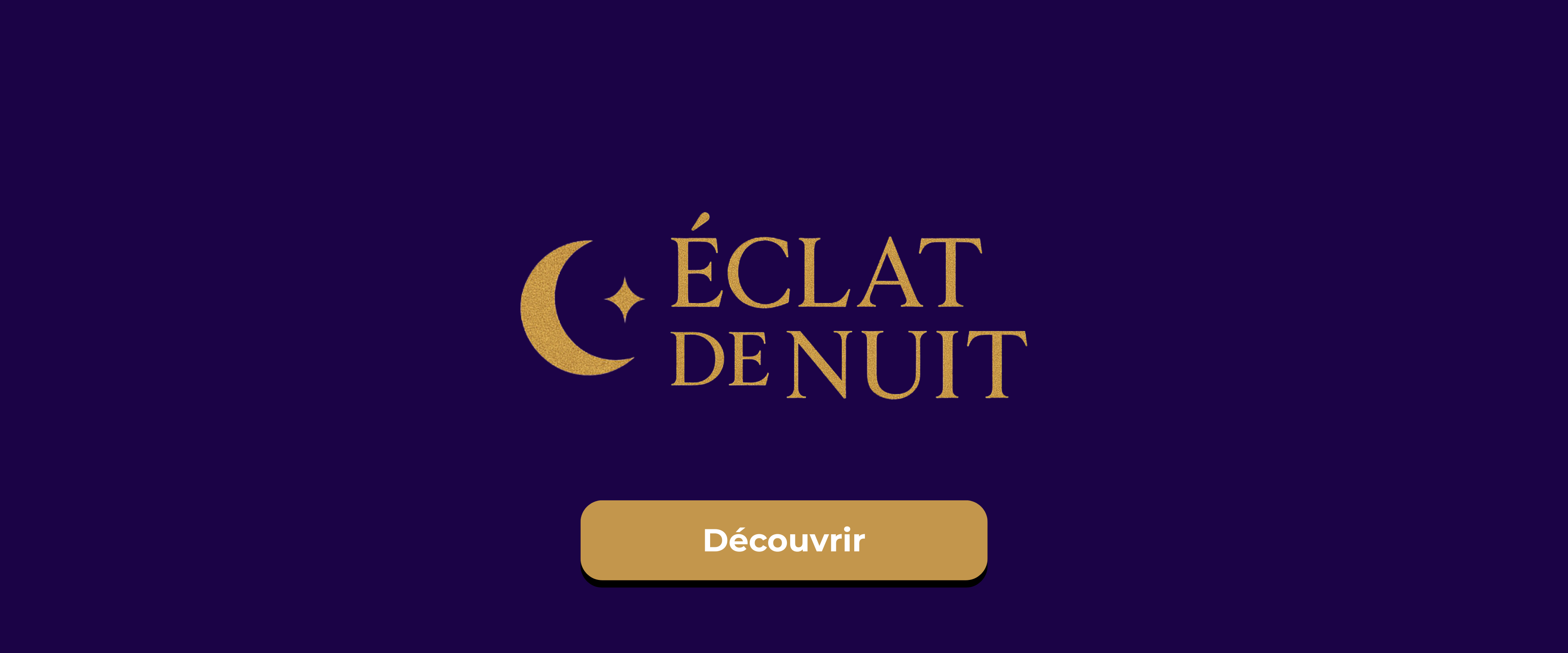Tap the Découvrir button
Image resolution: width=1568 pixels, height=653 pixels.
coord(784,540)
